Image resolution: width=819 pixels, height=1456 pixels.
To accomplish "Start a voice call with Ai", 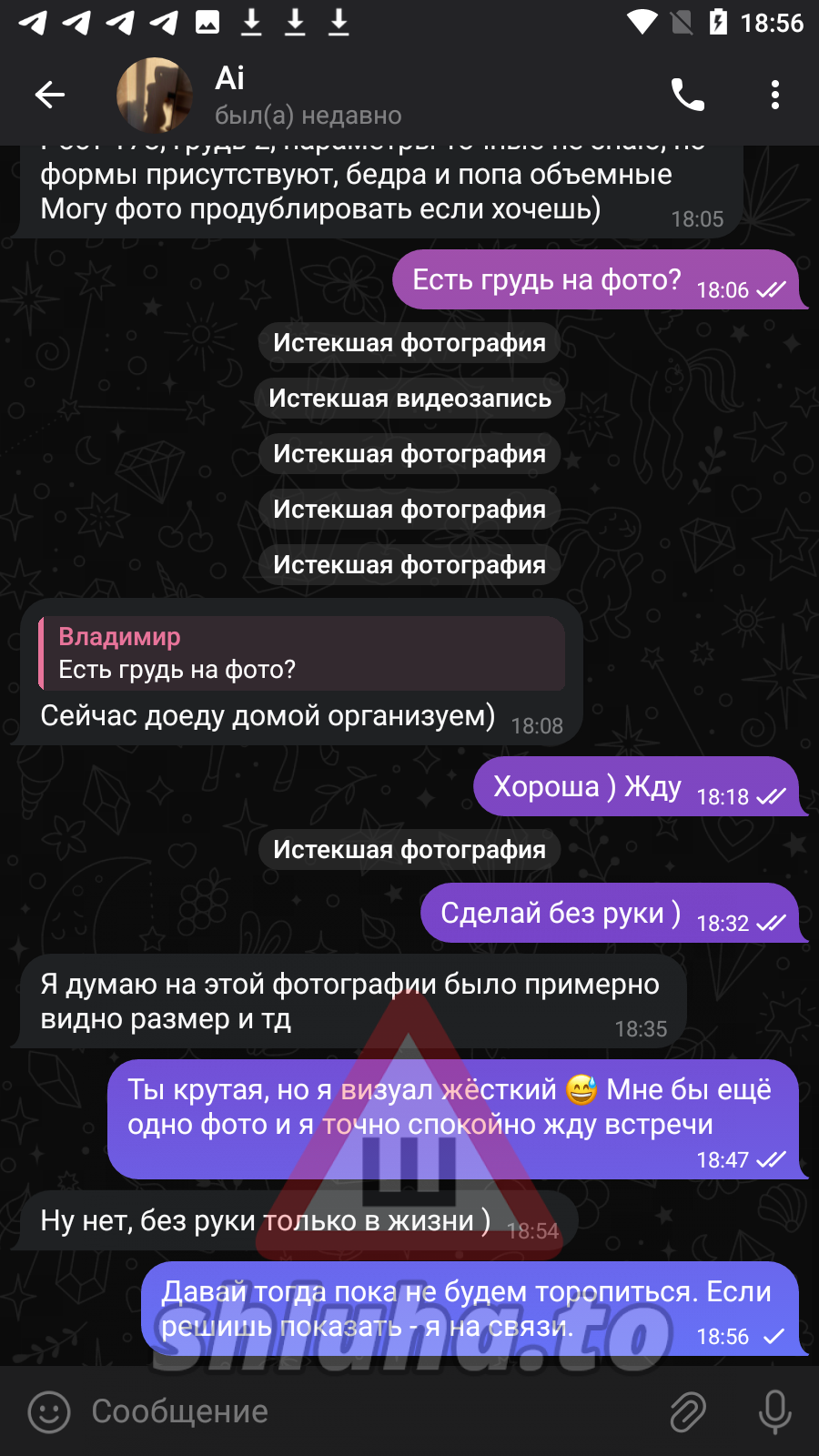I will pos(688,94).
